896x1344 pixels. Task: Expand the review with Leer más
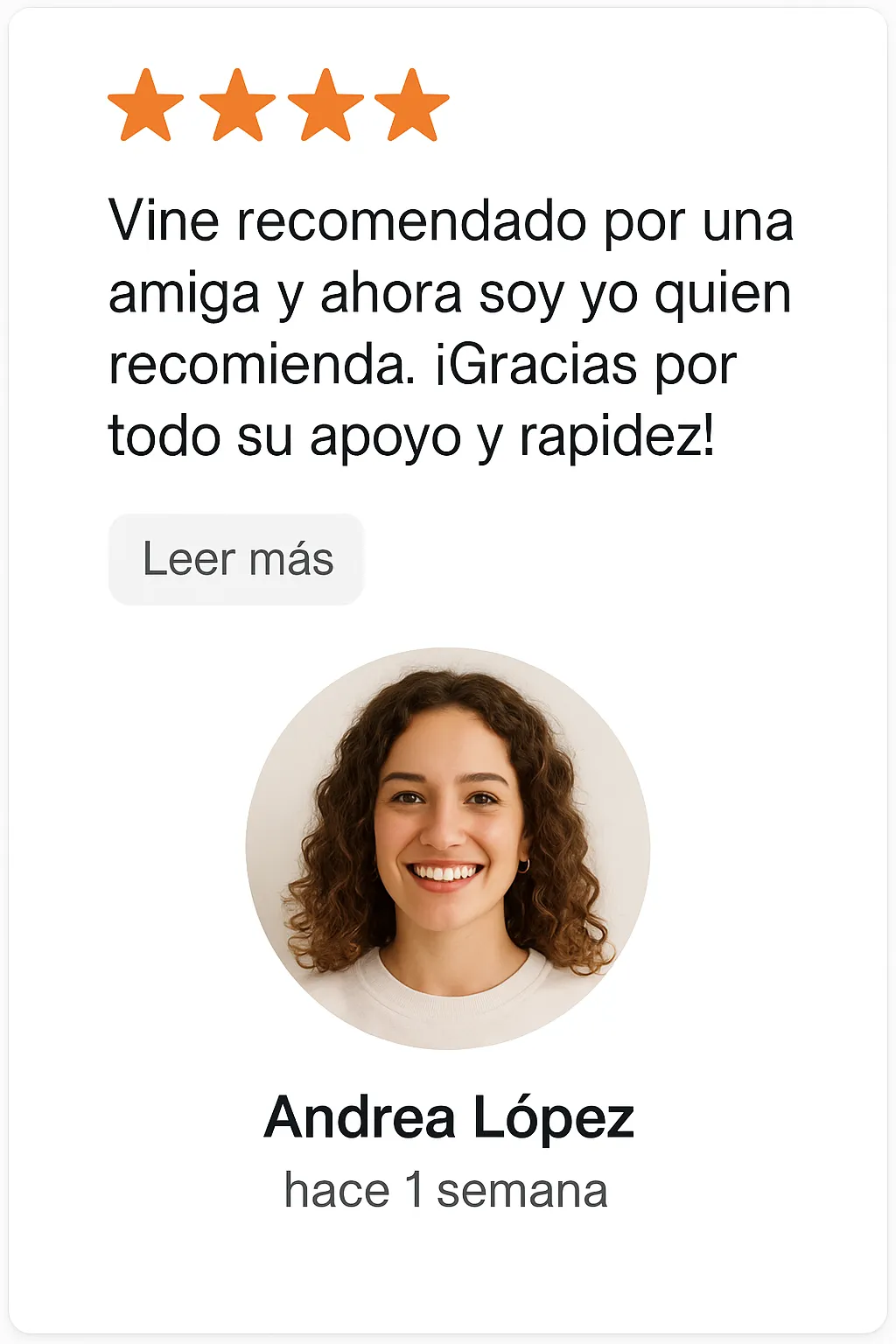[236, 559]
